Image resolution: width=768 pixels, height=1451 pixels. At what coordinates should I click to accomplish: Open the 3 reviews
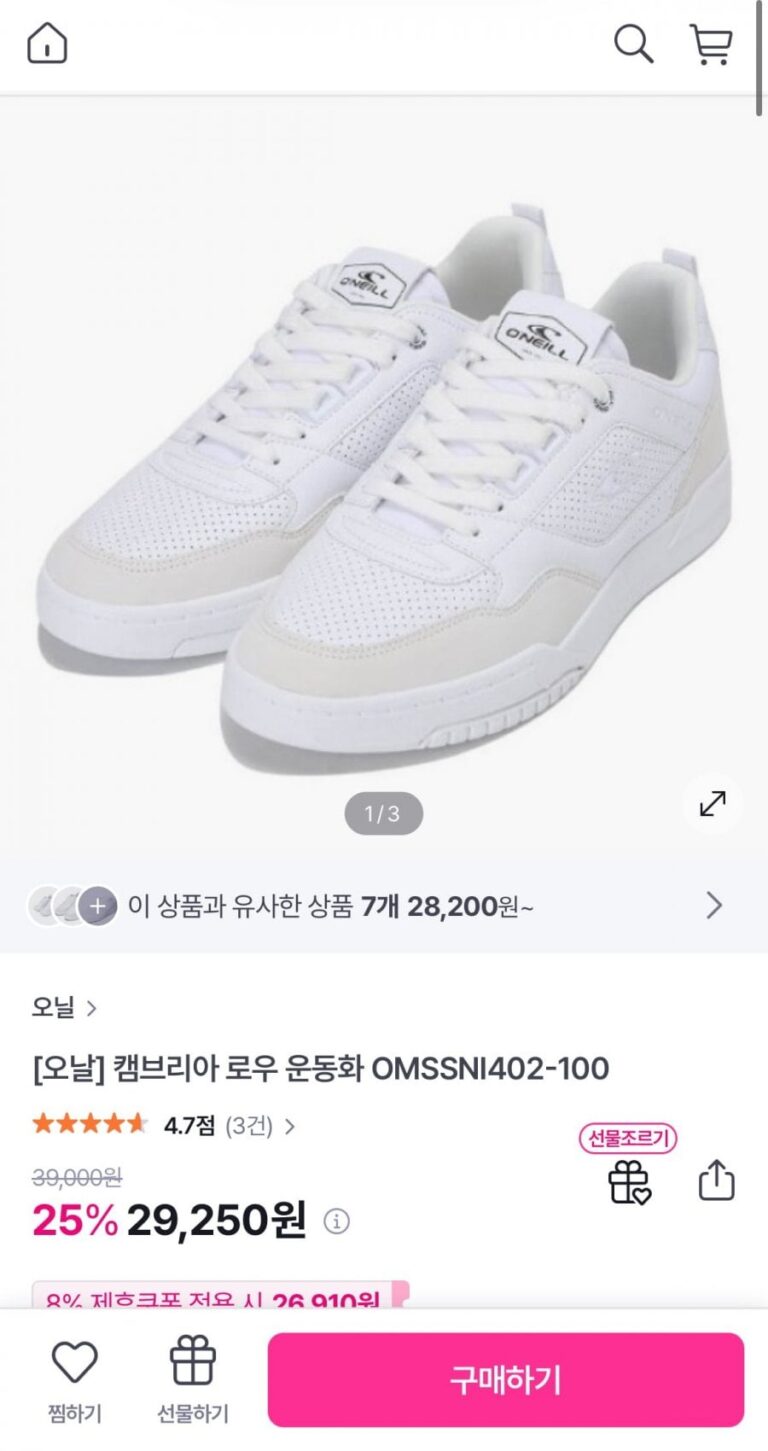pyautogui.click(x=260, y=1126)
